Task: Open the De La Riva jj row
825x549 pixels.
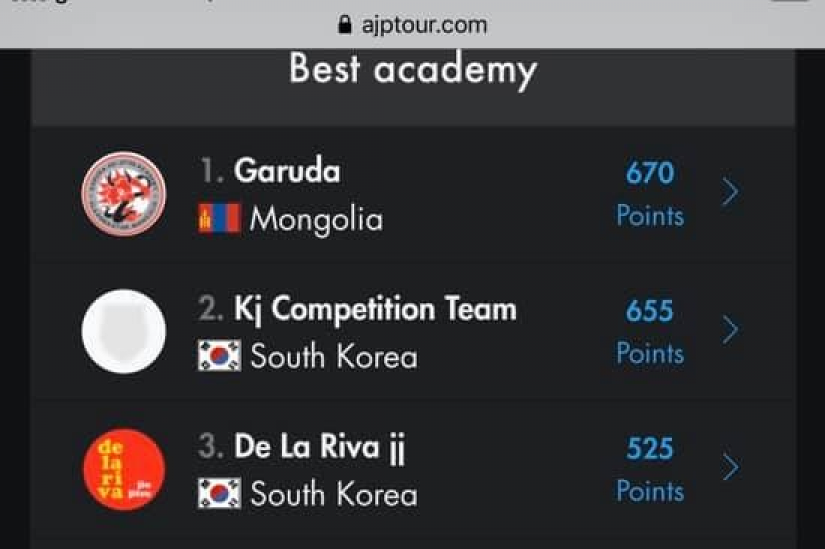Action: [412, 469]
